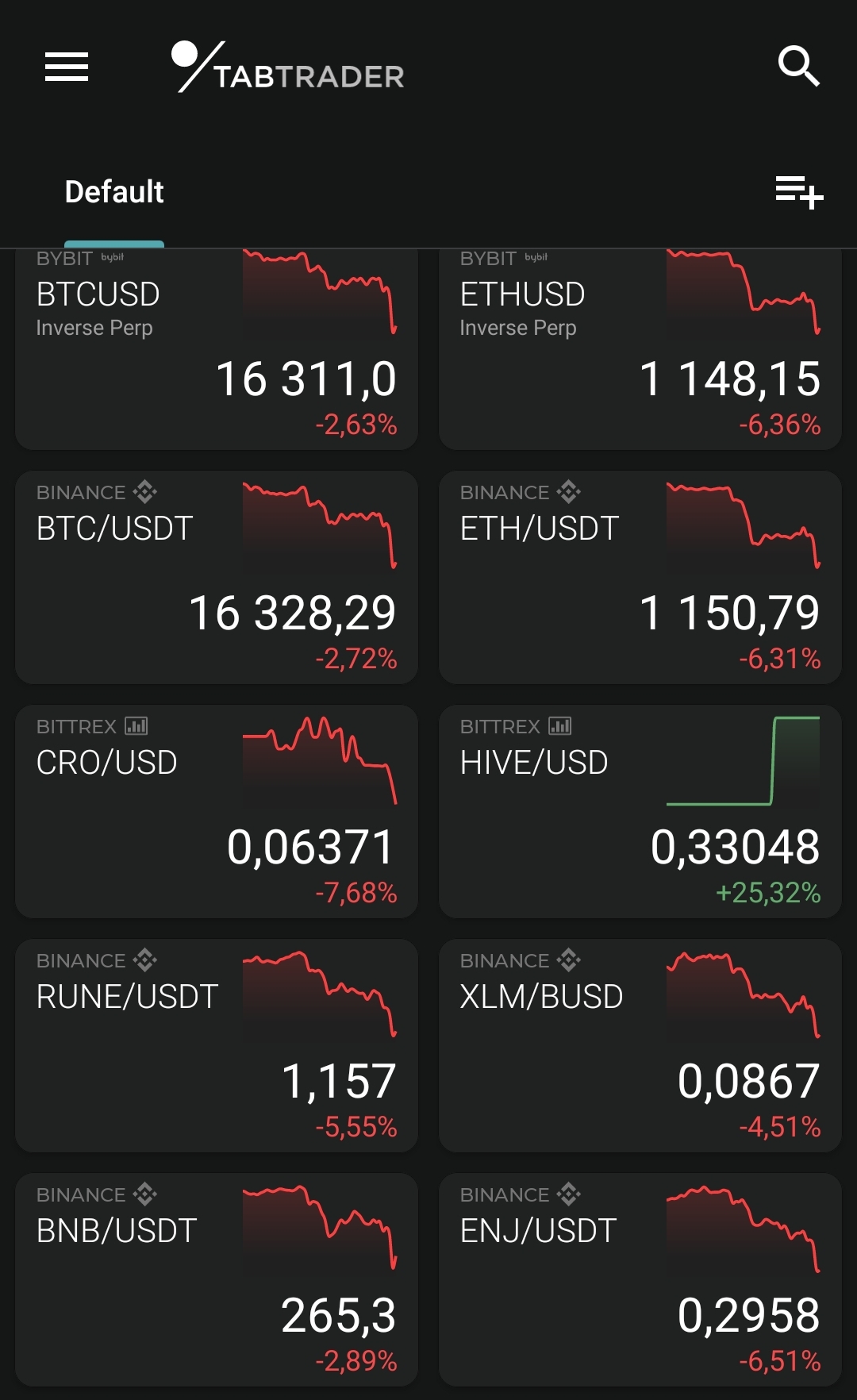This screenshot has width=857, height=1400.
Task: Open the hamburger drawer menu
Action: pos(67,67)
